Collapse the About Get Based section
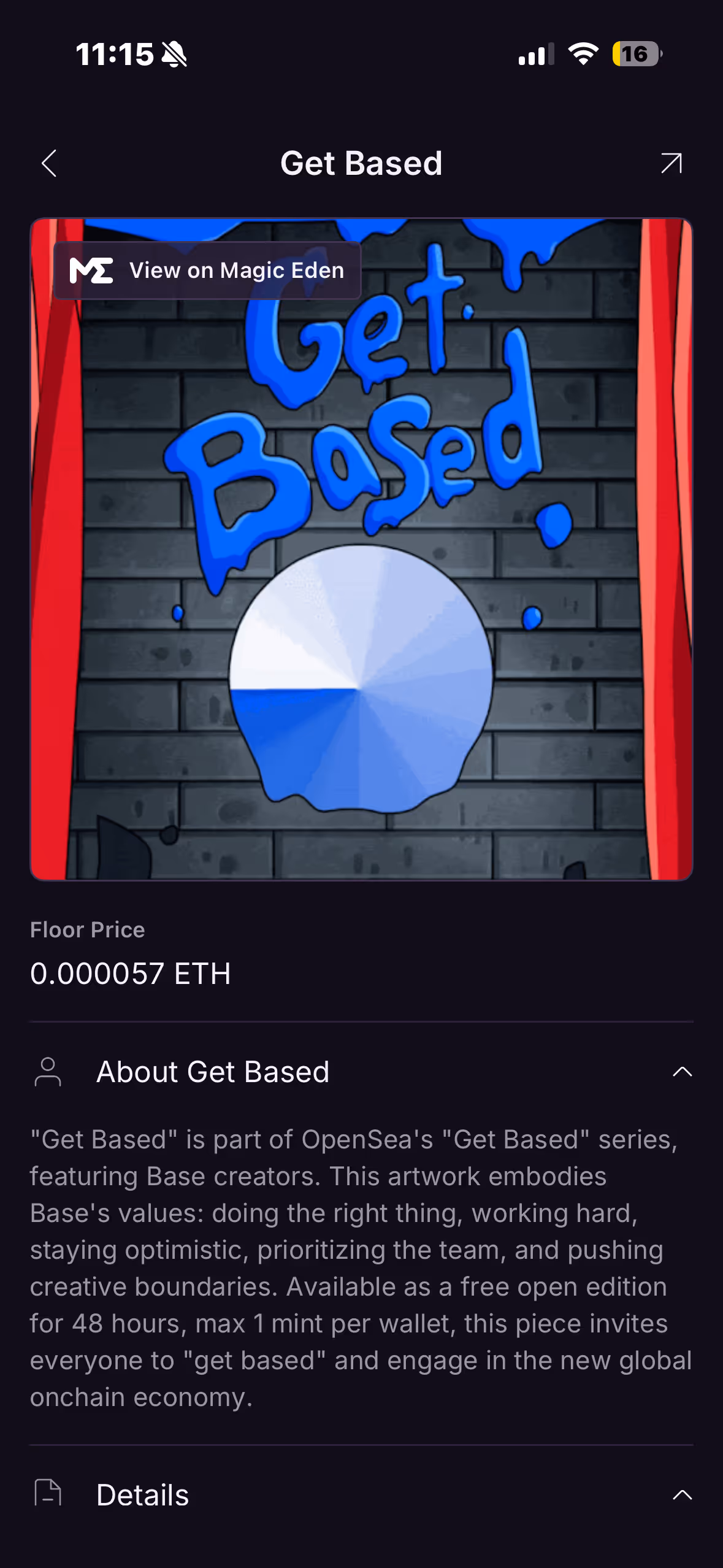This screenshot has height=1568, width=723. [x=682, y=1072]
